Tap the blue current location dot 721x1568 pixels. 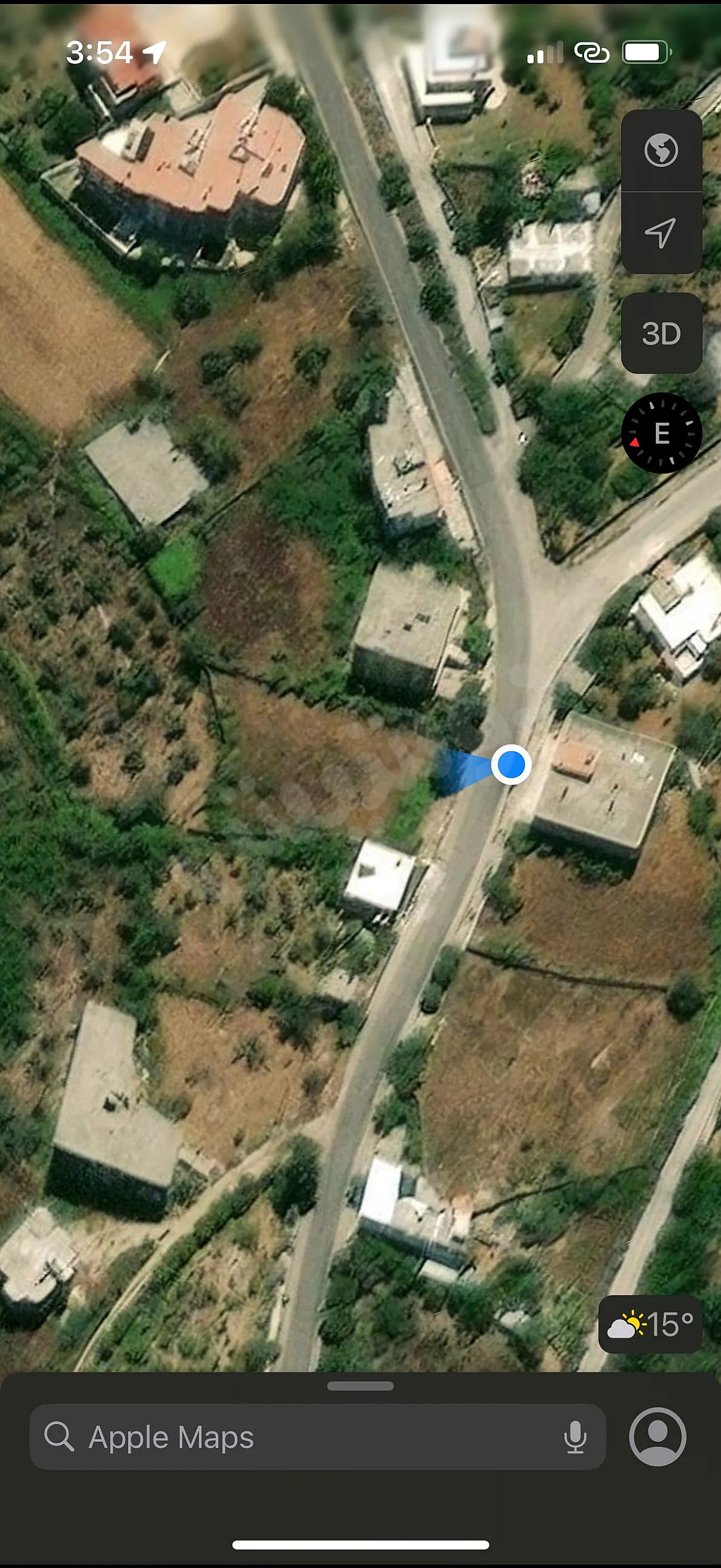511,764
